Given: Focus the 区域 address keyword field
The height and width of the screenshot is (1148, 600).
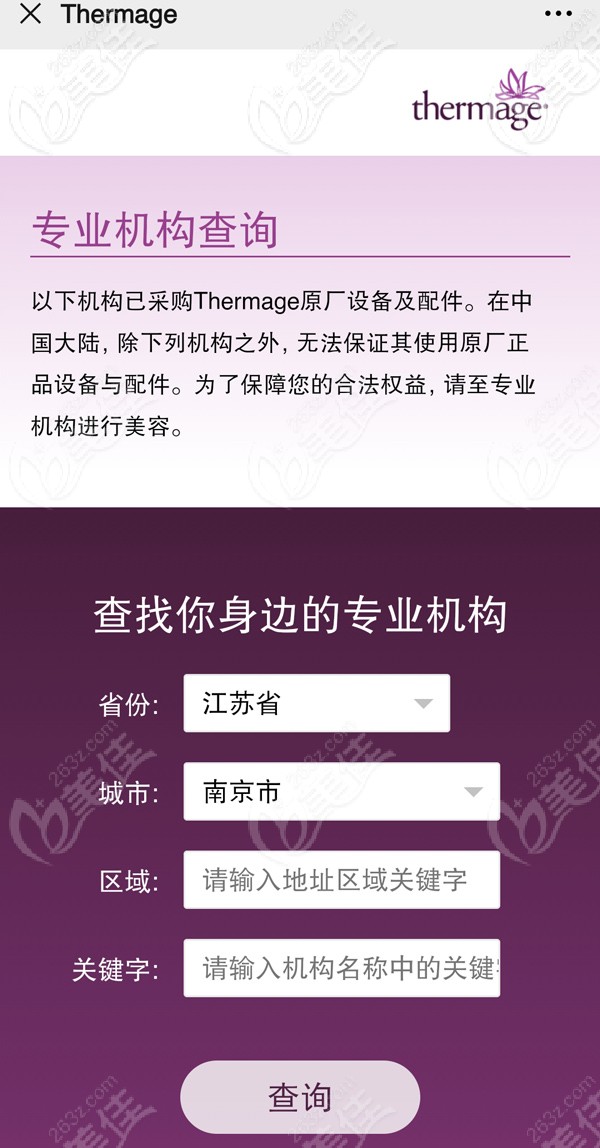Looking at the screenshot, I should [341, 880].
